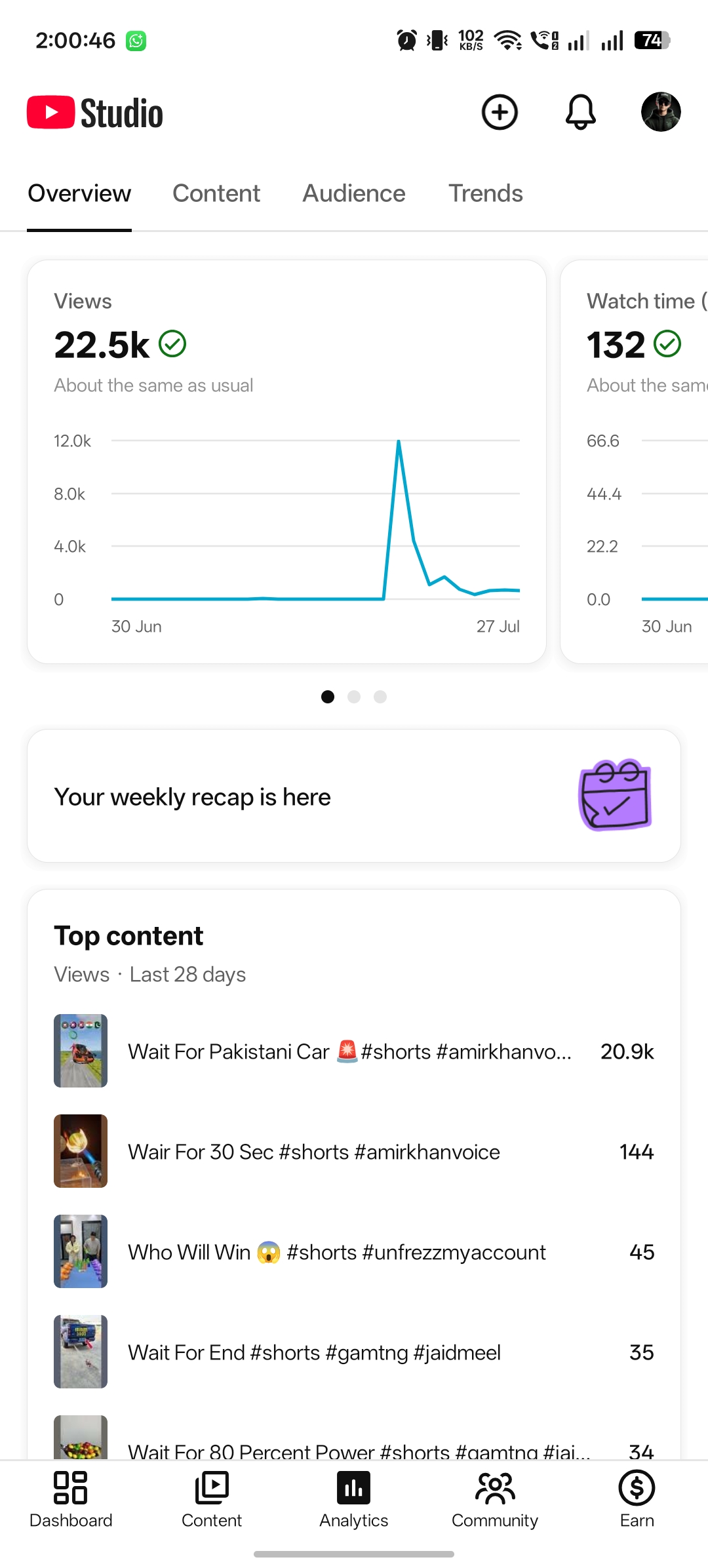Open the Watch time card

pos(635,461)
